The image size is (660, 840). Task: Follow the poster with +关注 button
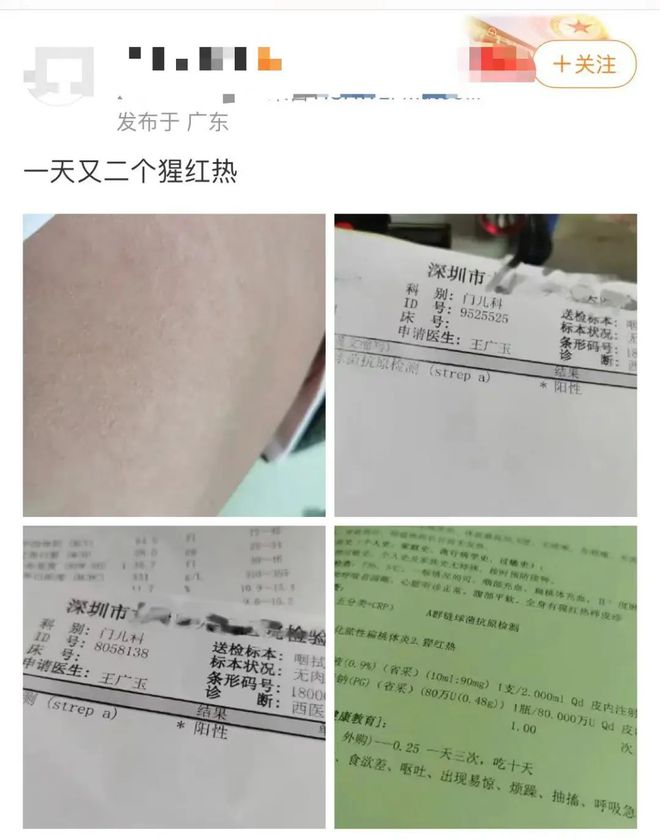click(x=585, y=64)
